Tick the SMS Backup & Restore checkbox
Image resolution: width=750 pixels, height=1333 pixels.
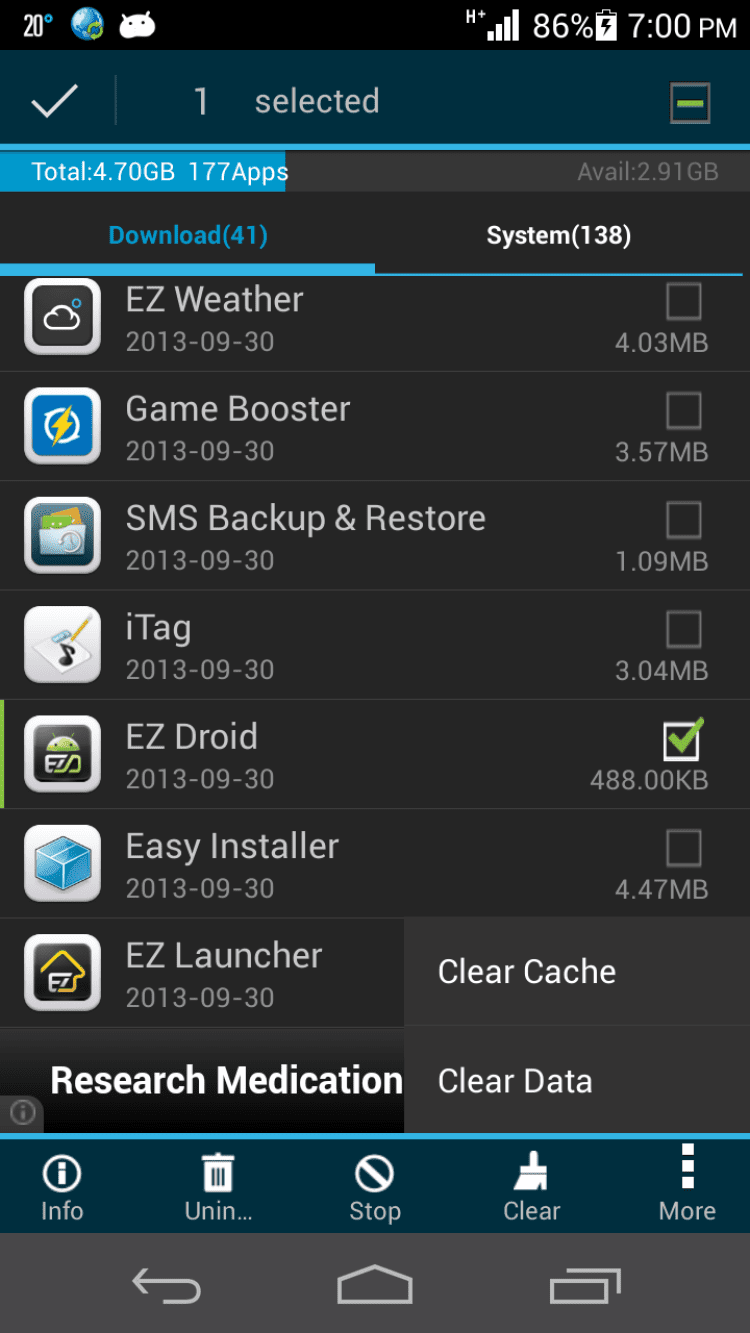pos(684,519)
